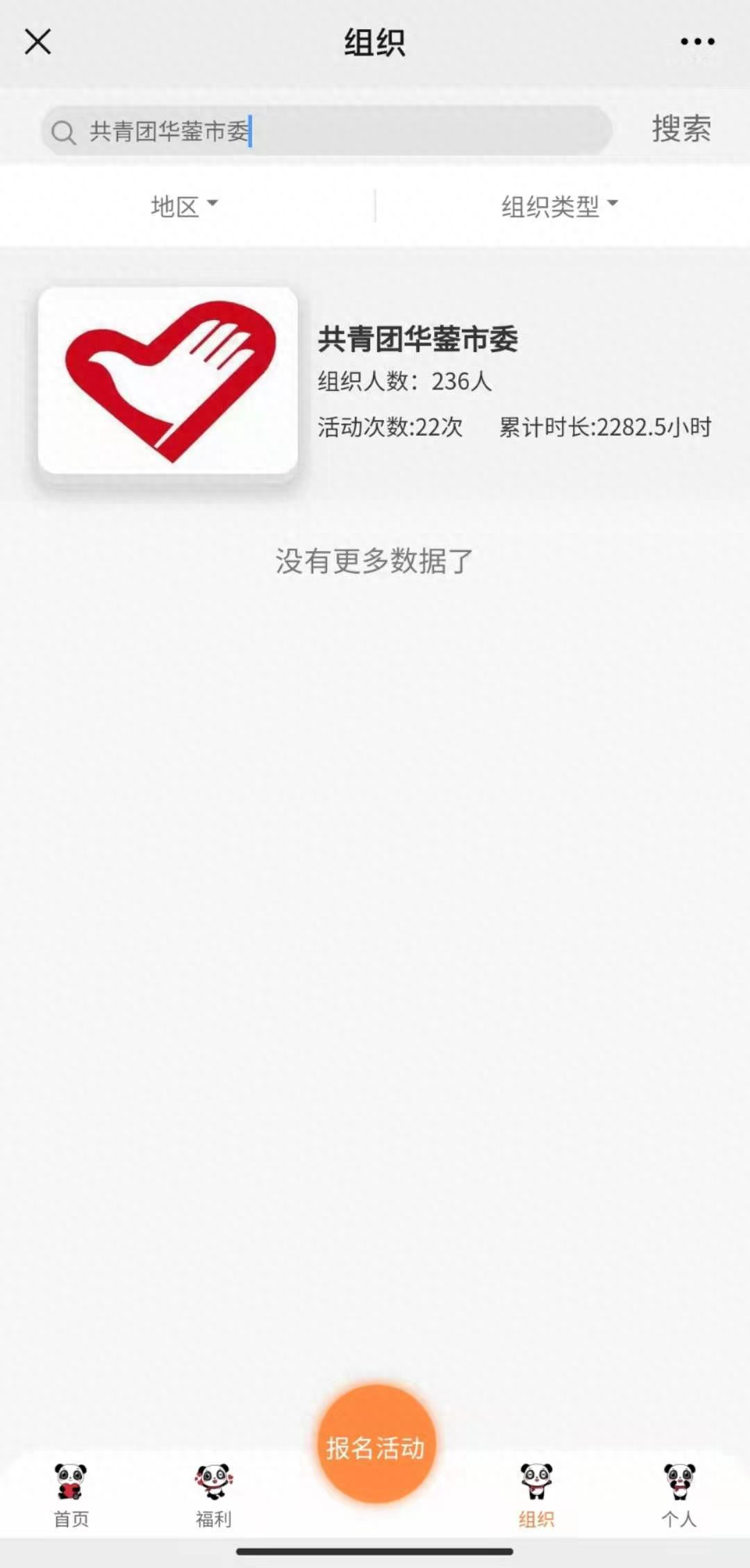Image resolution: width=750 pixels, height=1568 pixels.
Task: Open the three-dot more menu
Action: (697, 42)
